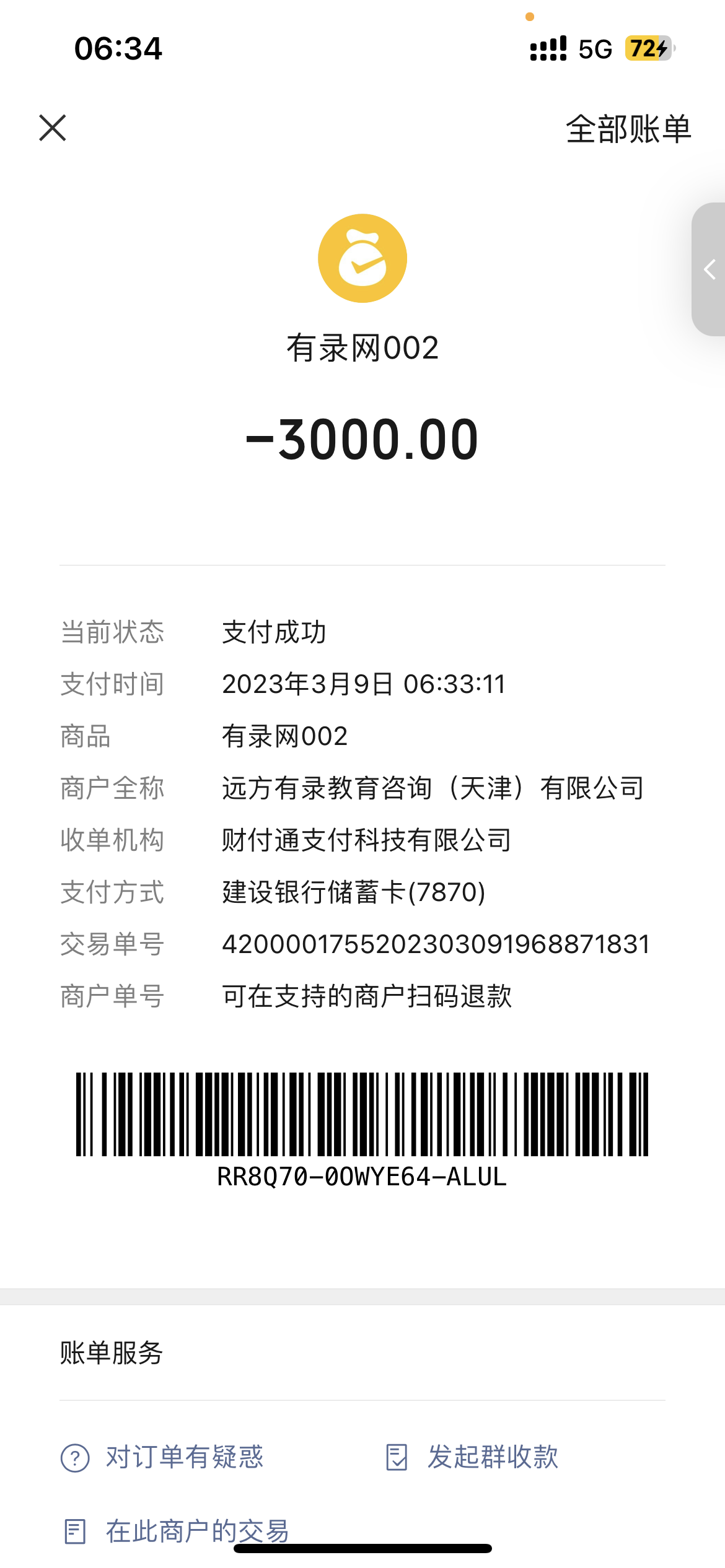Close the bill detail page
The image size is (725, 1568).
click(x=53, y=128)
